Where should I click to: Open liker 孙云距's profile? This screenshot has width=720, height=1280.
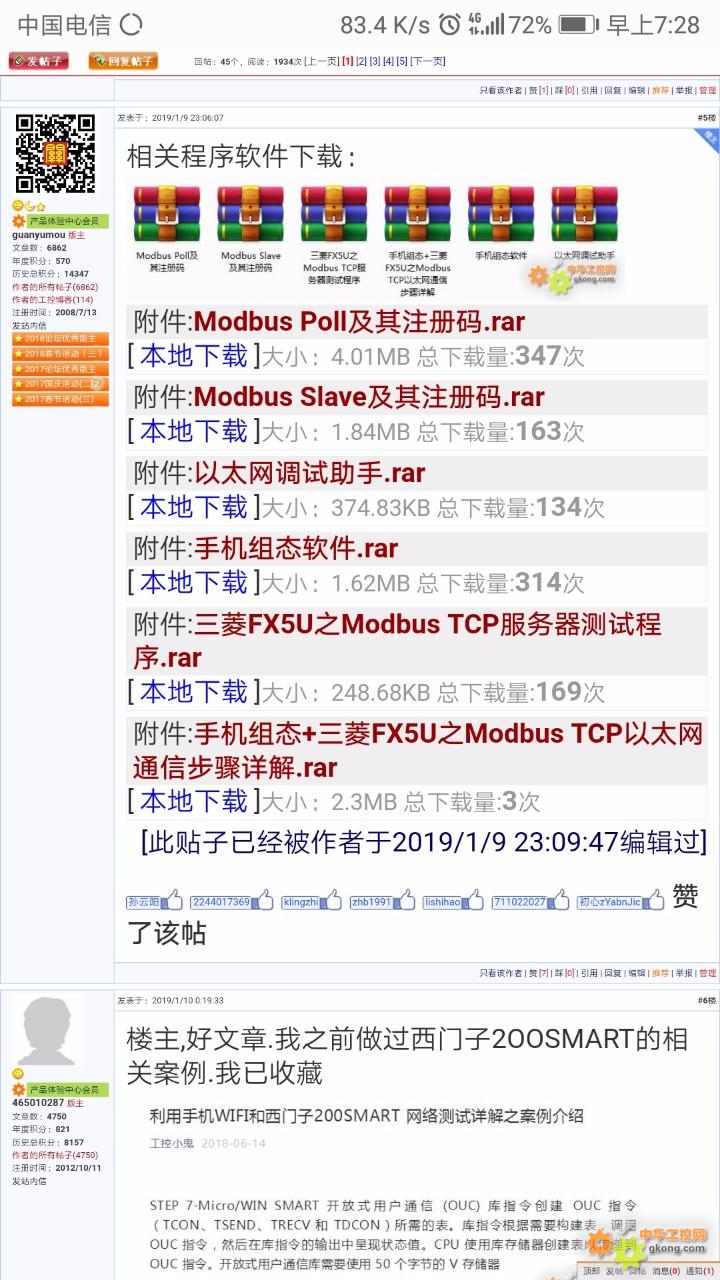(144, 902)
